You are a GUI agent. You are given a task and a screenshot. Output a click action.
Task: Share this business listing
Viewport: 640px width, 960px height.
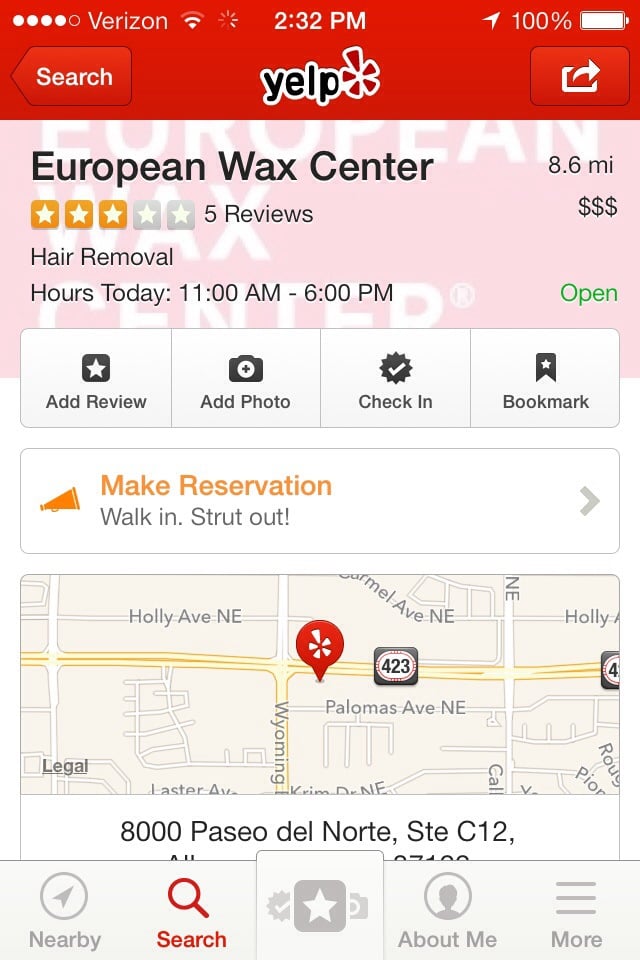click(x=579, y=77)
